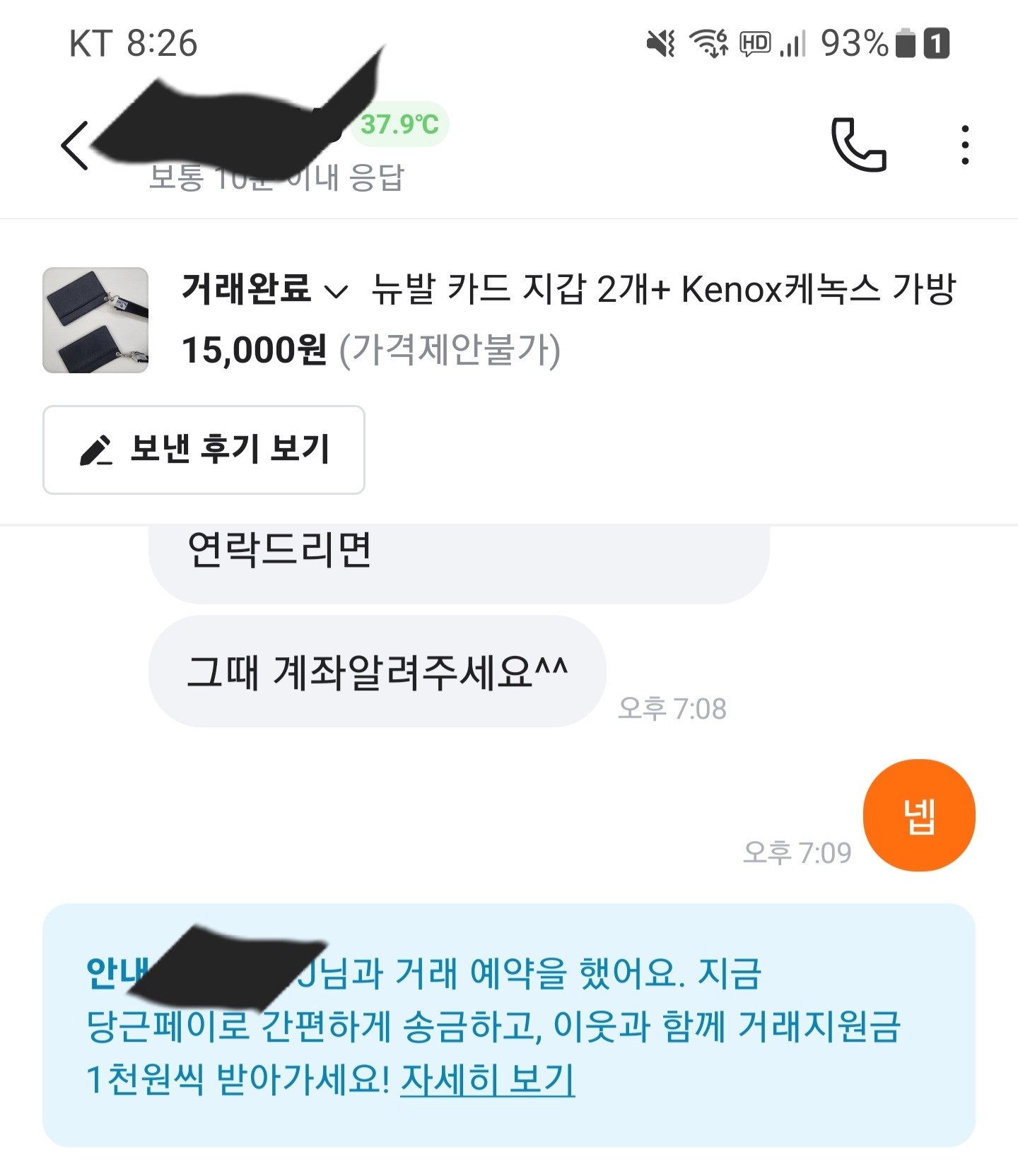Screen dimensions: 1018x1176
Task: Call the seller via phone icon
Action: [858, 145]
